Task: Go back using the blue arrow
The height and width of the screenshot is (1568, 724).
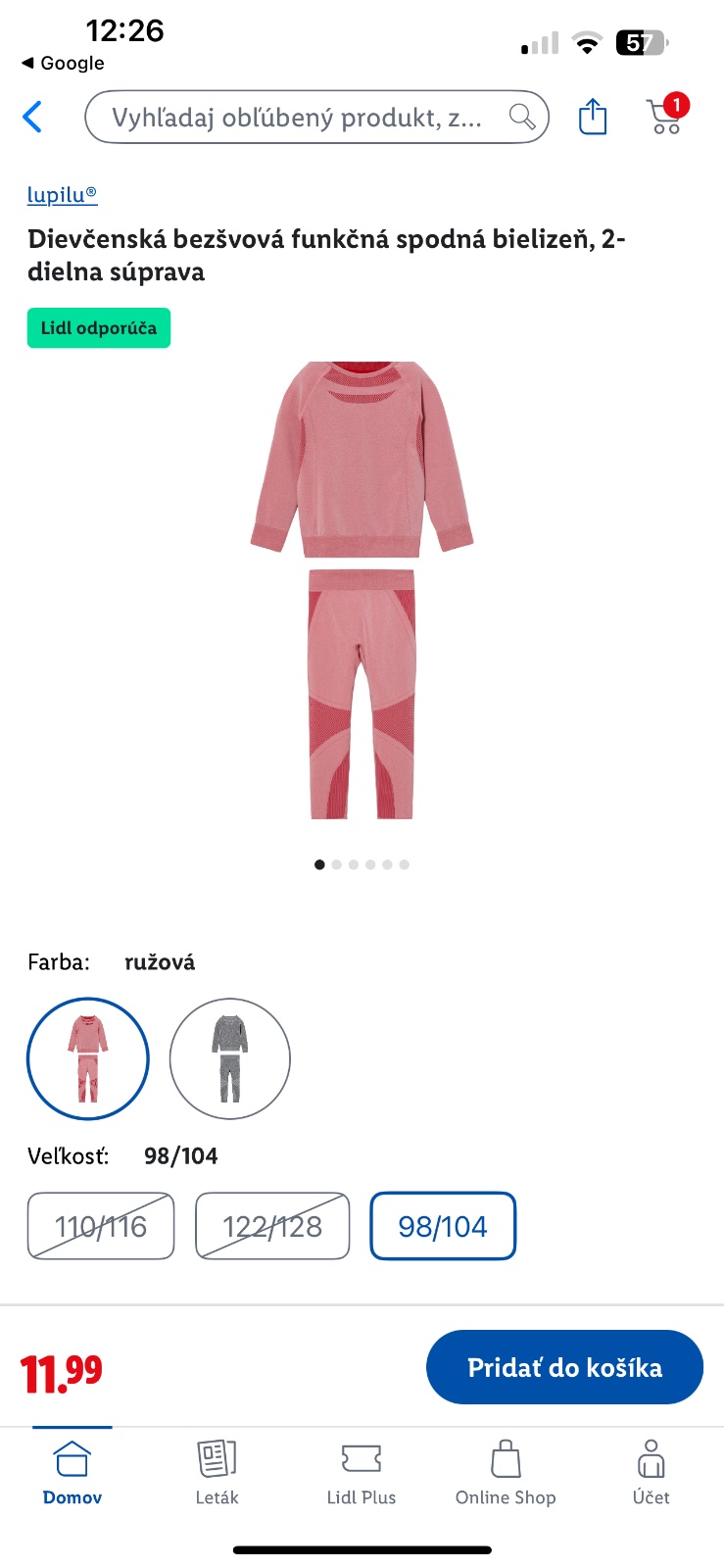Action: click(x=32, y=118)
